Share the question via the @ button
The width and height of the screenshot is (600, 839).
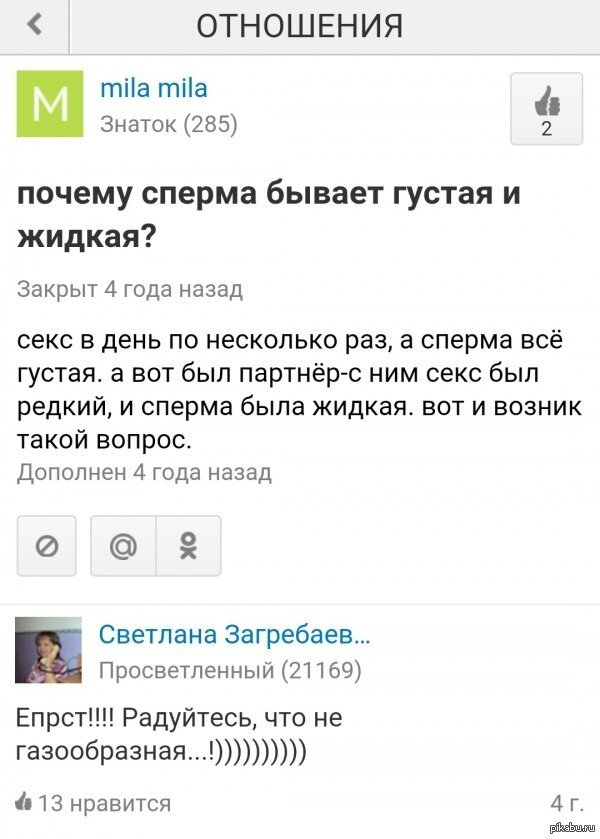click(123, 546)
